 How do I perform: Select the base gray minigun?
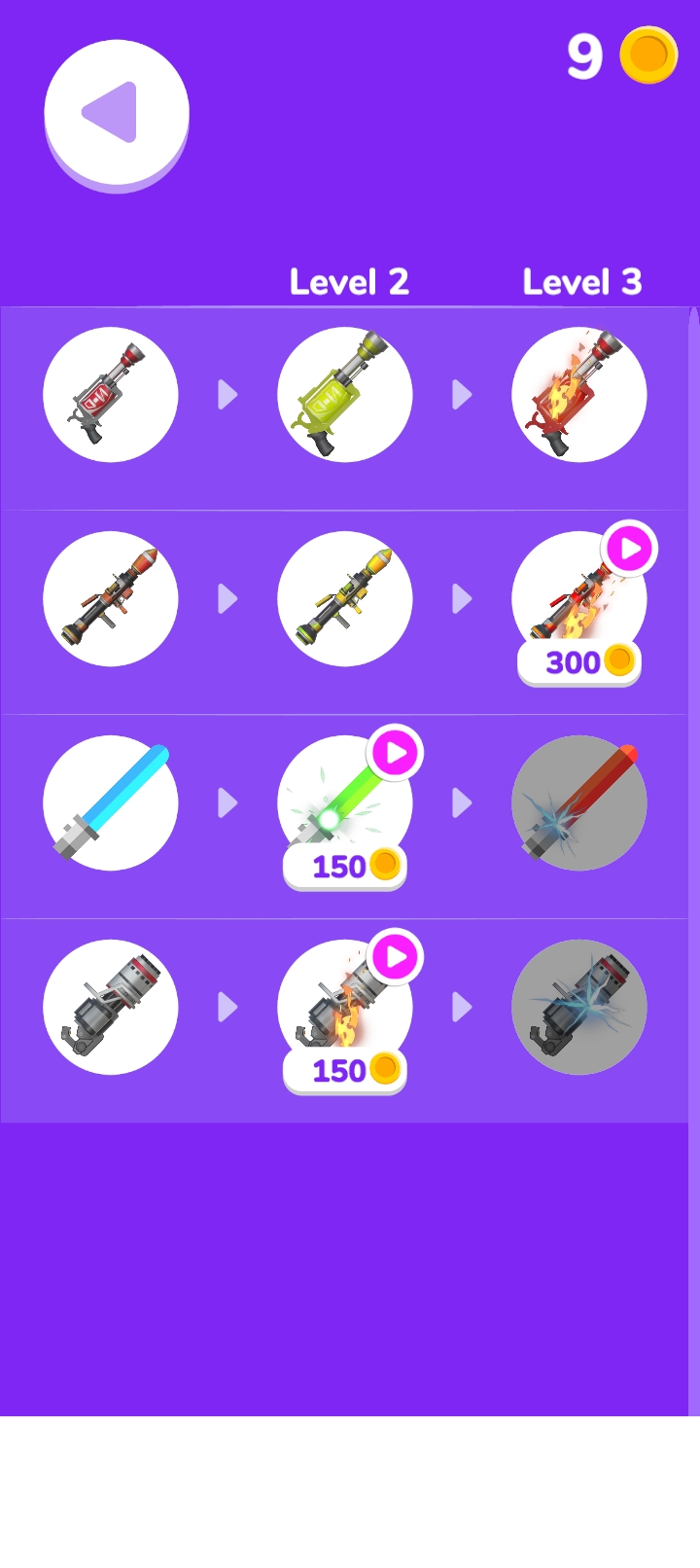[x=111, y=1008]
